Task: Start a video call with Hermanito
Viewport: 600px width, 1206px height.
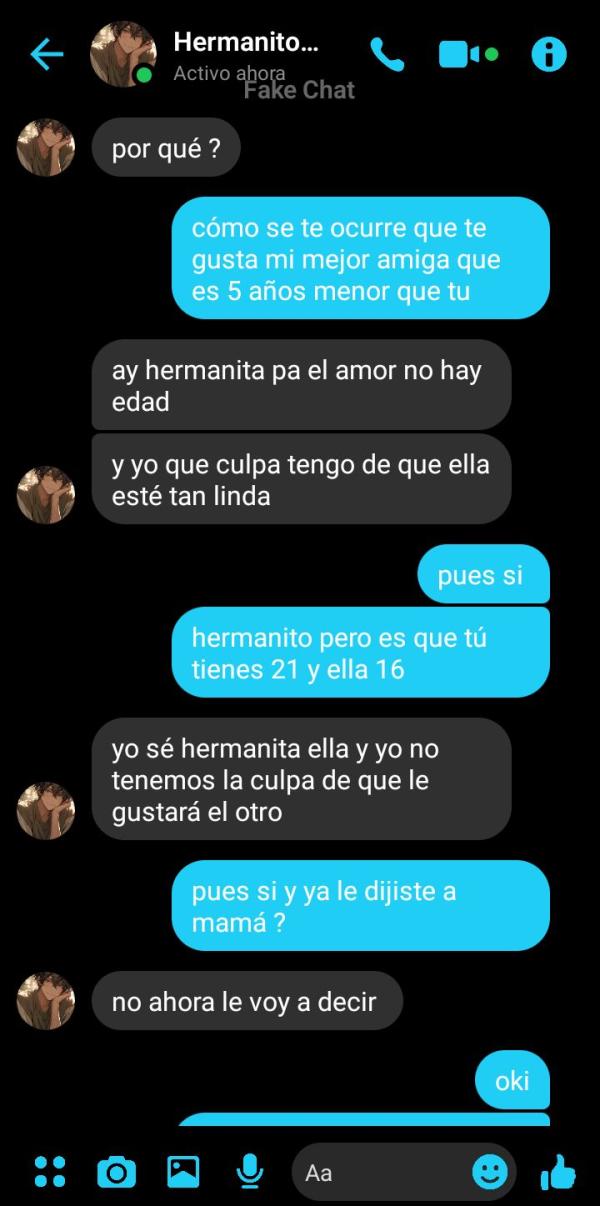Action: click(460, 54)
